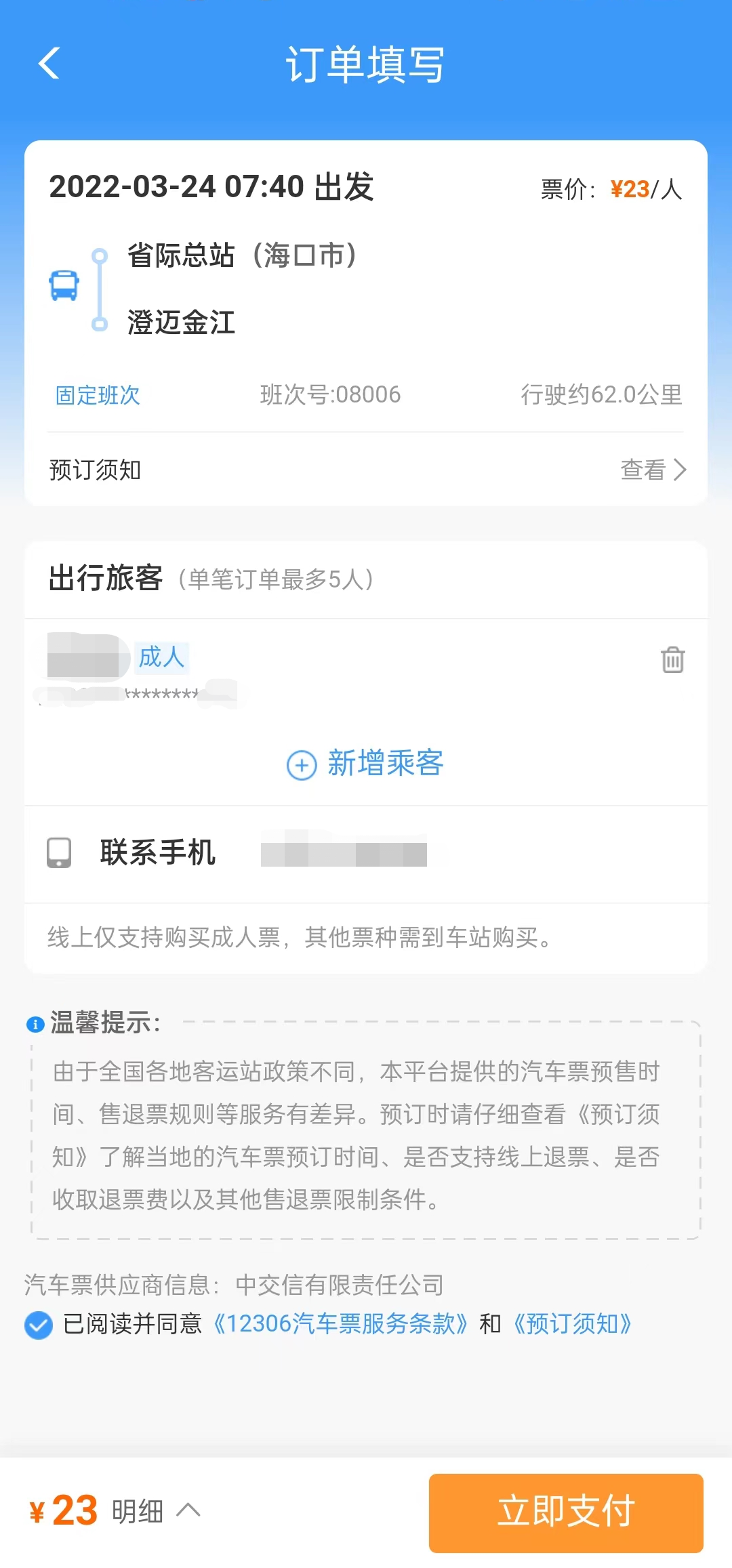The image size is (732, 1568).
Task: Open the 《预订须知》 link beside the checkbox
Action: (572, 1323)
